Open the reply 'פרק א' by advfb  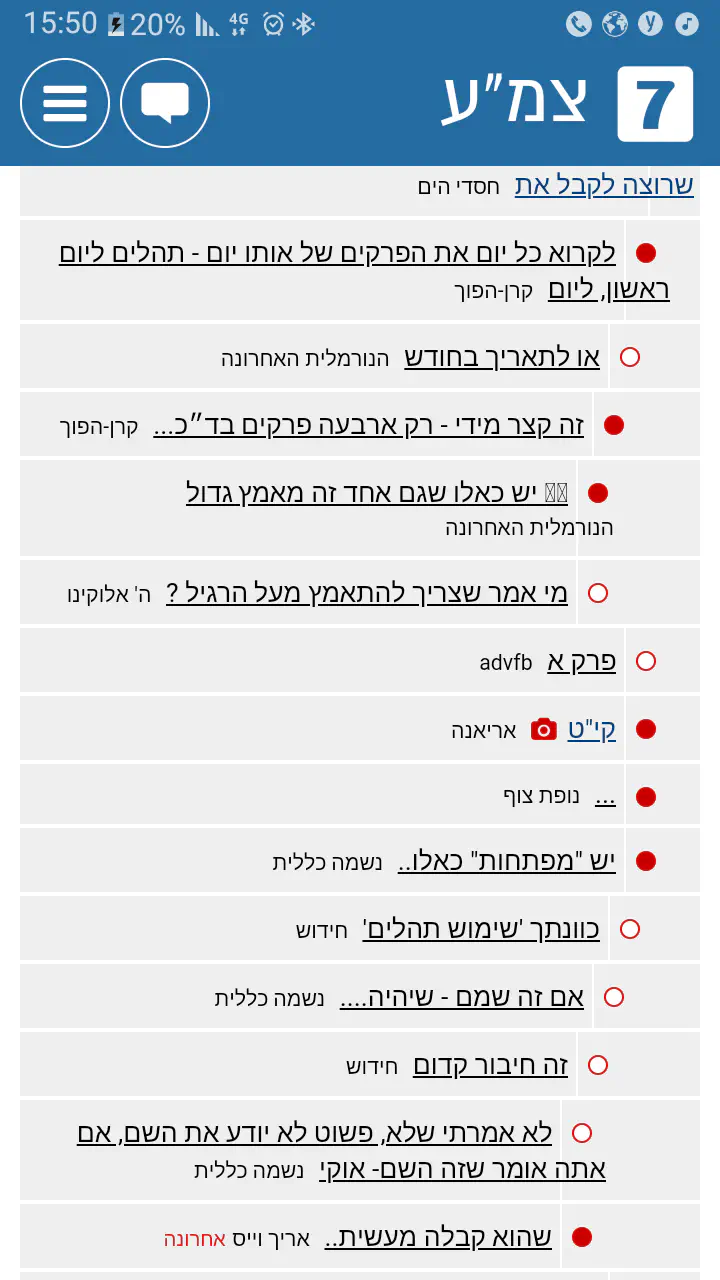pyautogui.click(x=581, y=661)
